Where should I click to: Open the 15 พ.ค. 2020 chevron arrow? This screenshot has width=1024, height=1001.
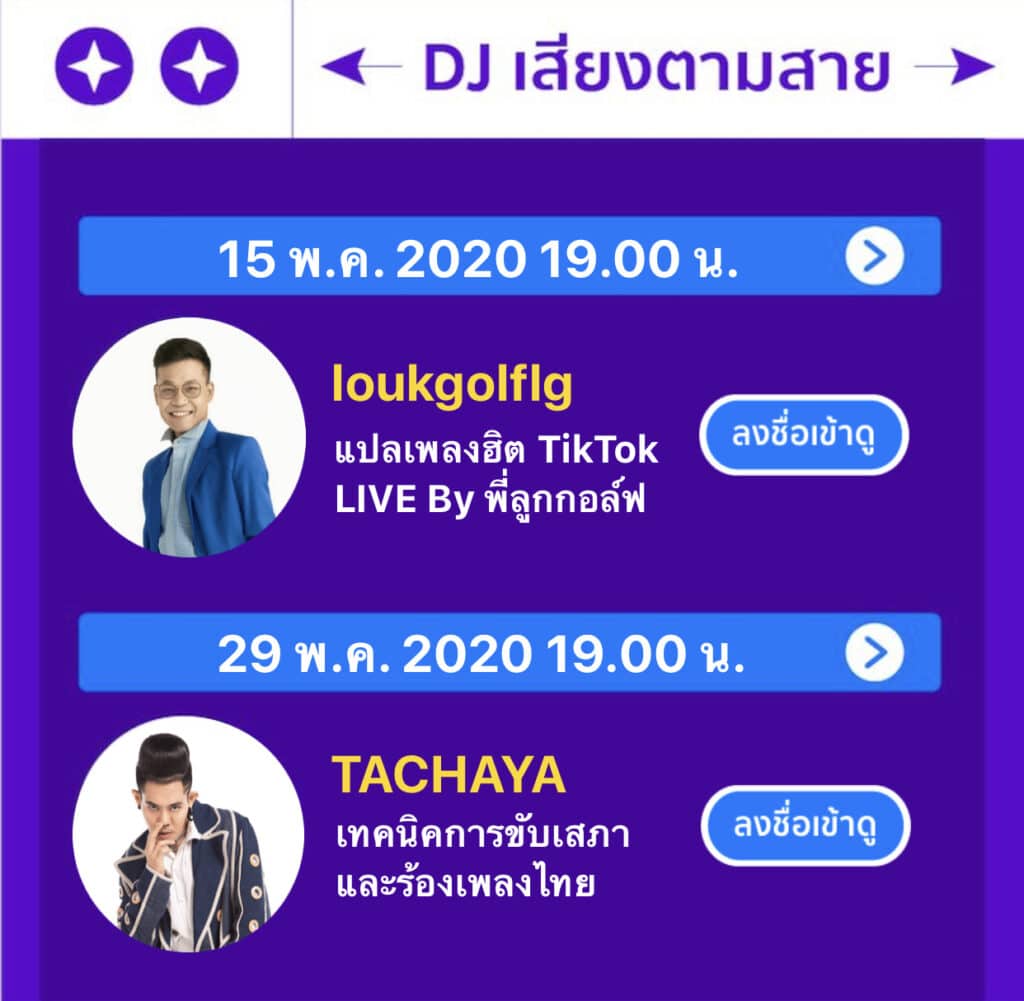point(874,257)
